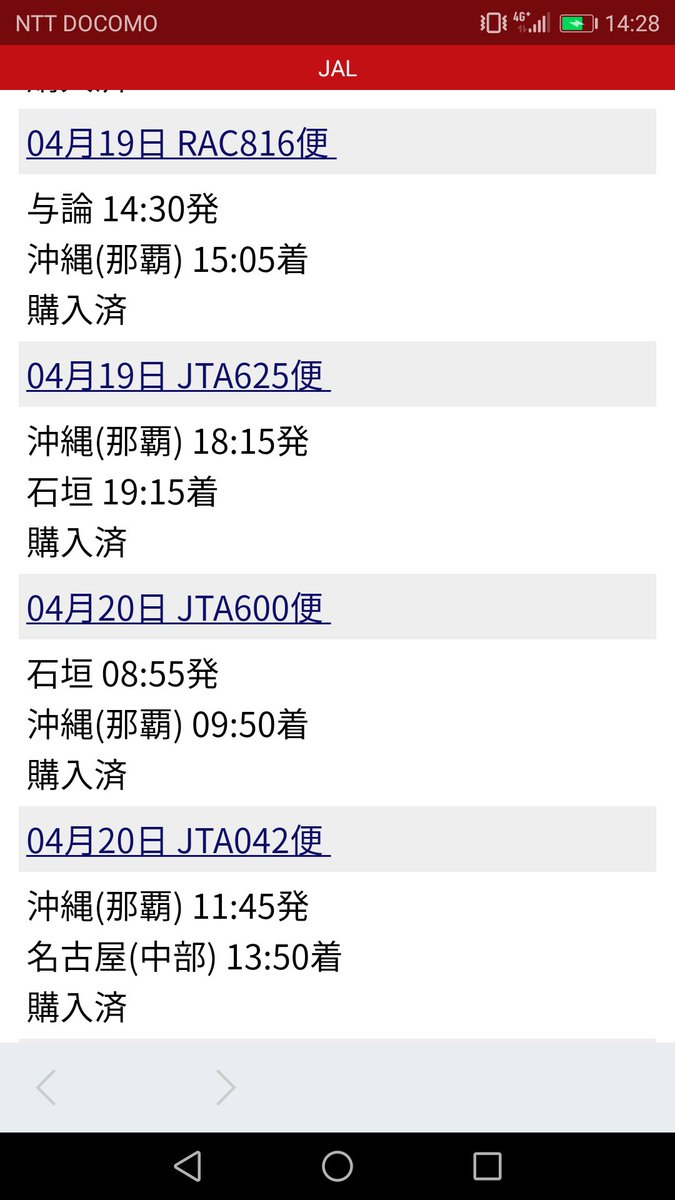This screenshot has width=675, height=1200.
Task: Go to previous page with browser back arrow
Action: (x=45, y=1087)
